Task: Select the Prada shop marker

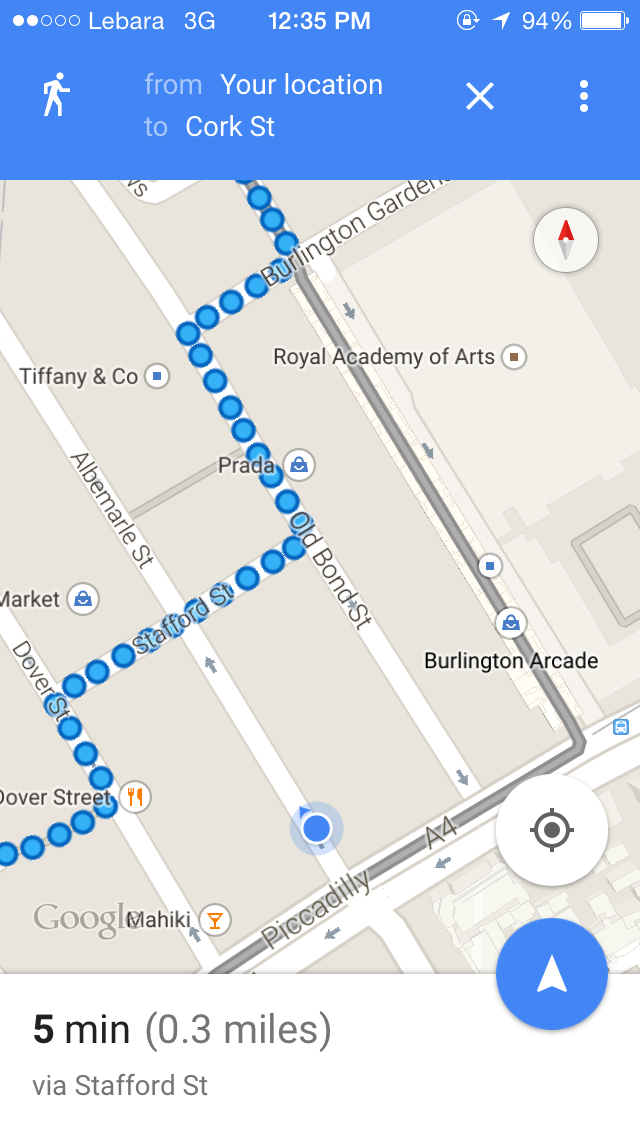Action: 299,464
